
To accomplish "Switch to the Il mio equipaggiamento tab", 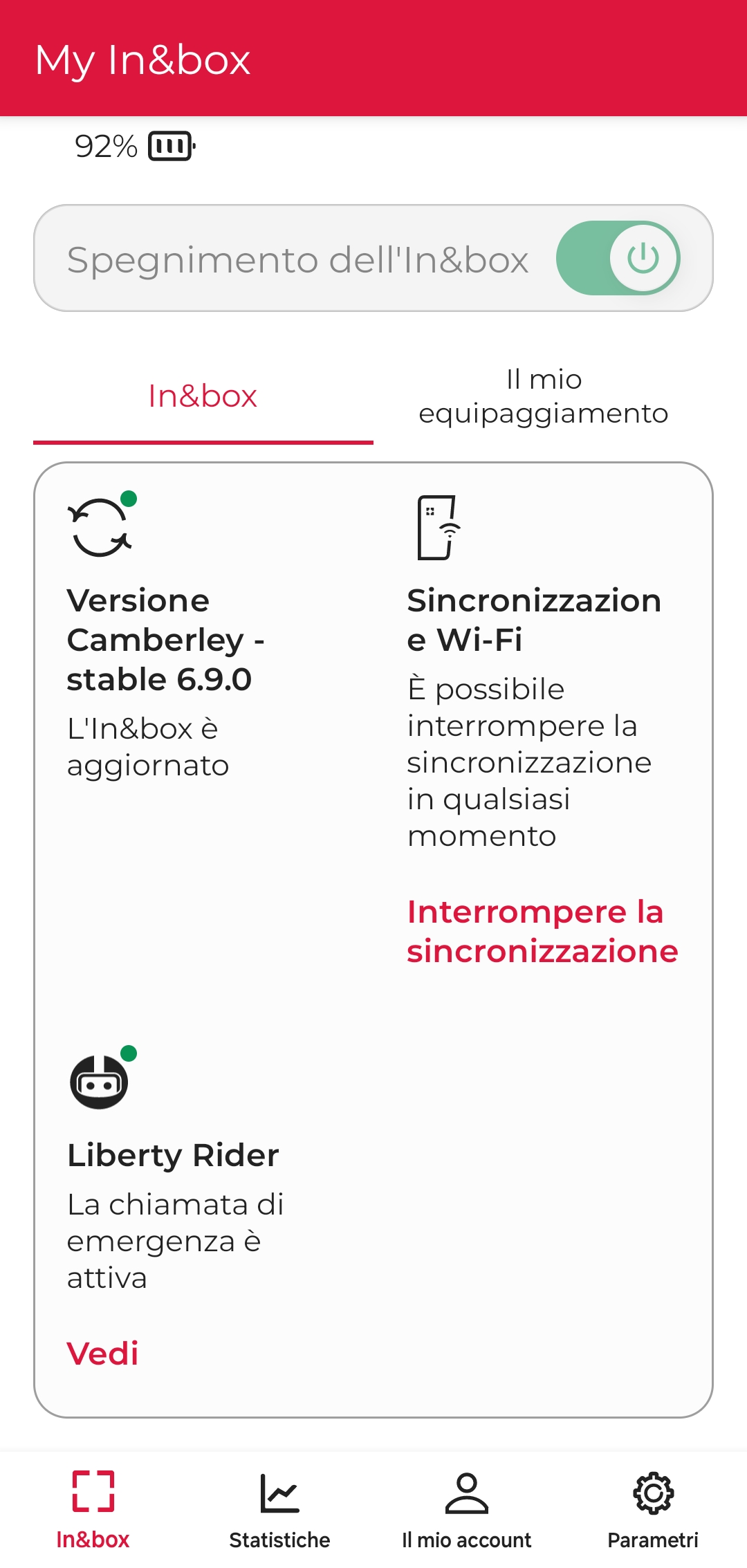I will (544, 396).
